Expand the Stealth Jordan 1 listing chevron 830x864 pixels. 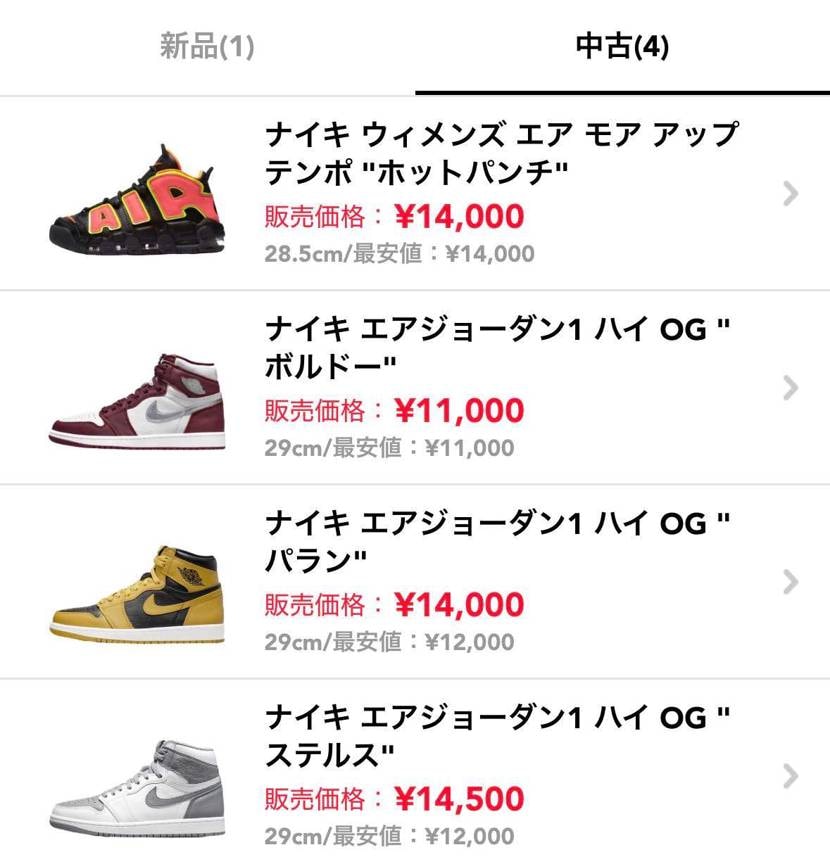tap(789, 776)
